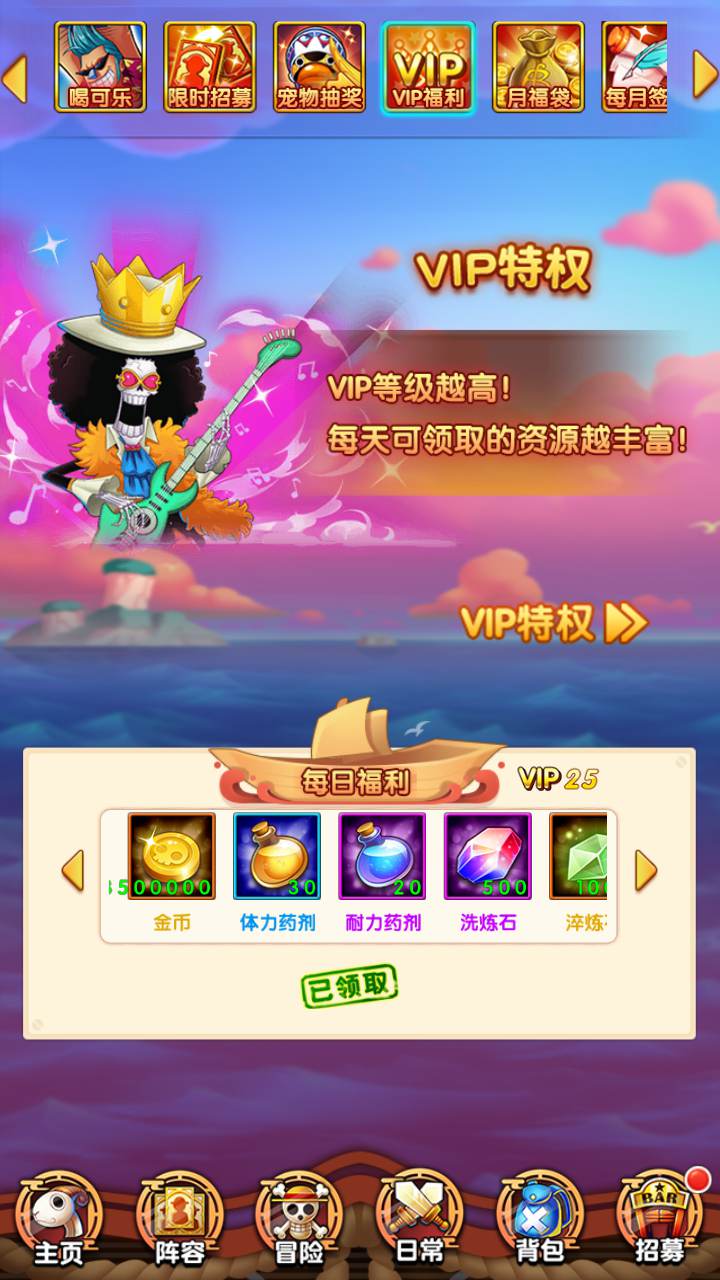The width and height of the screenshot is (720, 1280).
Task: View the 金币 reward item
Action: point(171,857)
